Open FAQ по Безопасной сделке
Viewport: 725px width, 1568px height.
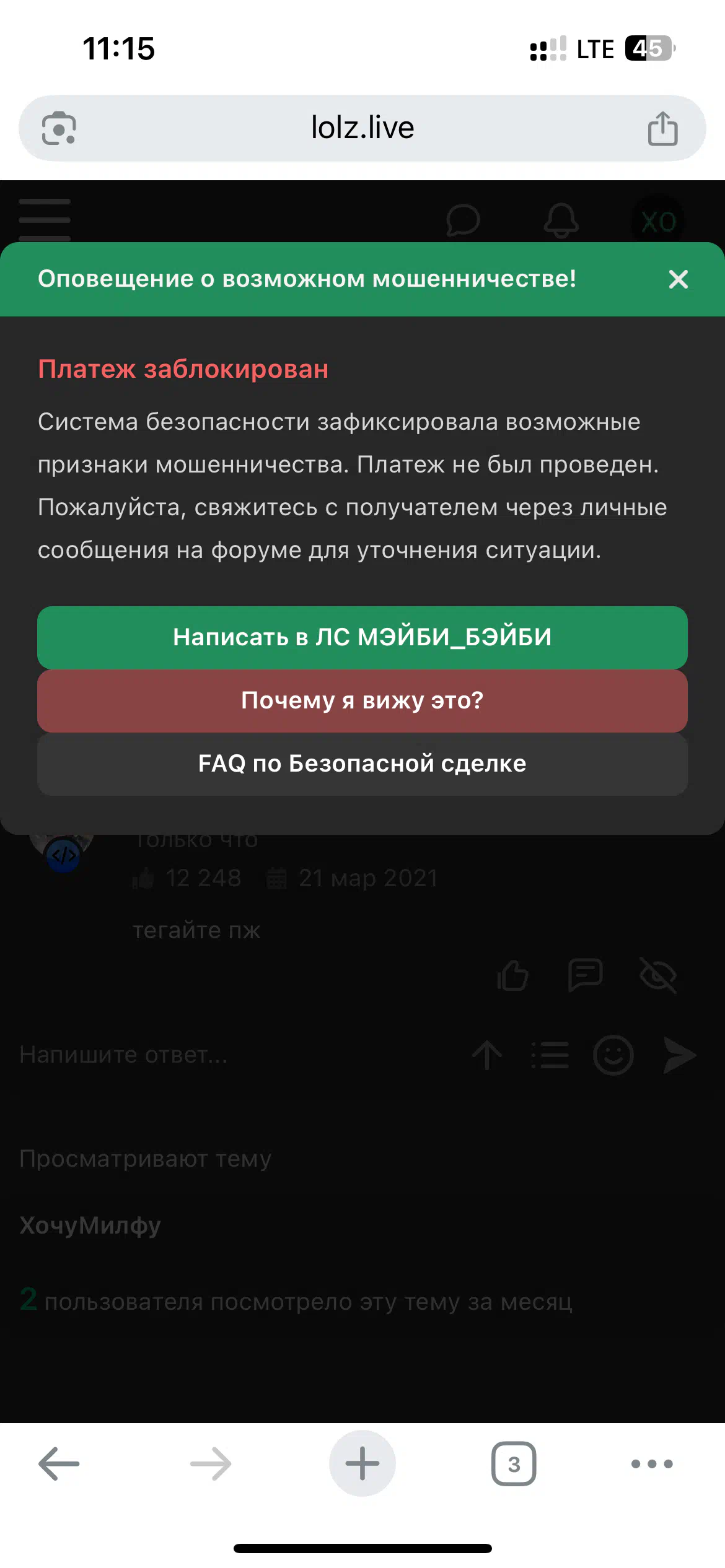pos(362,764)
